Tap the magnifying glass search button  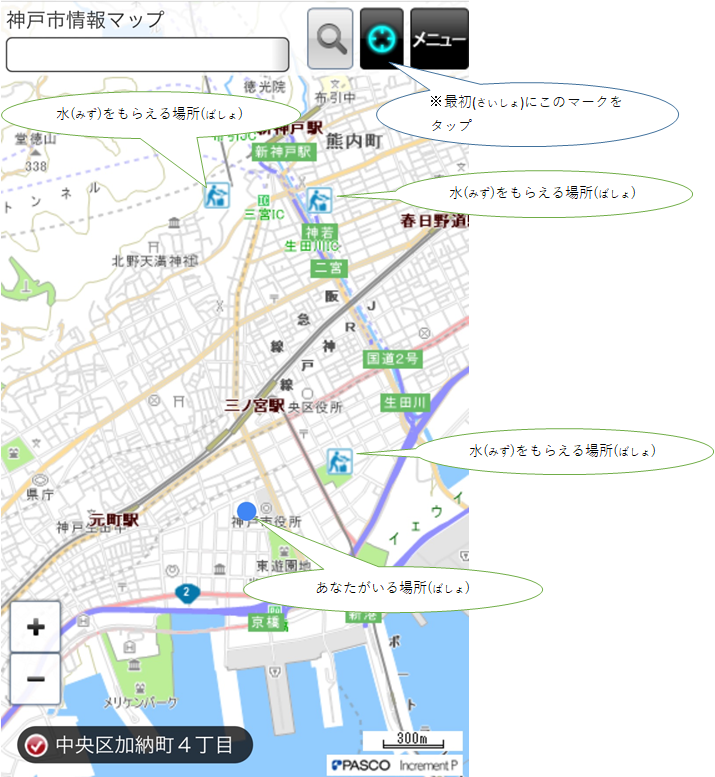(x=331, y=39)
